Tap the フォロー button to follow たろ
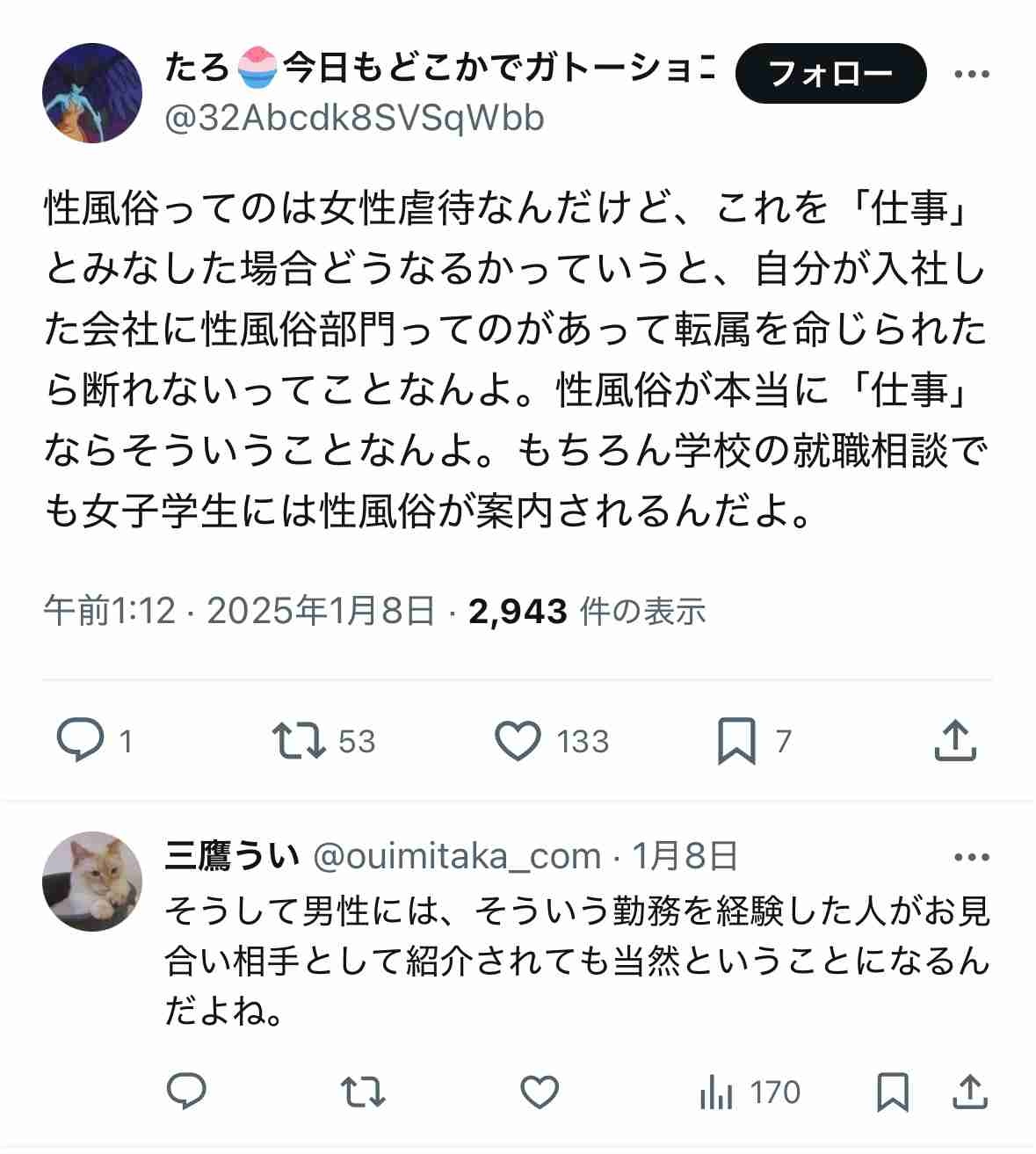 point(830,73)
